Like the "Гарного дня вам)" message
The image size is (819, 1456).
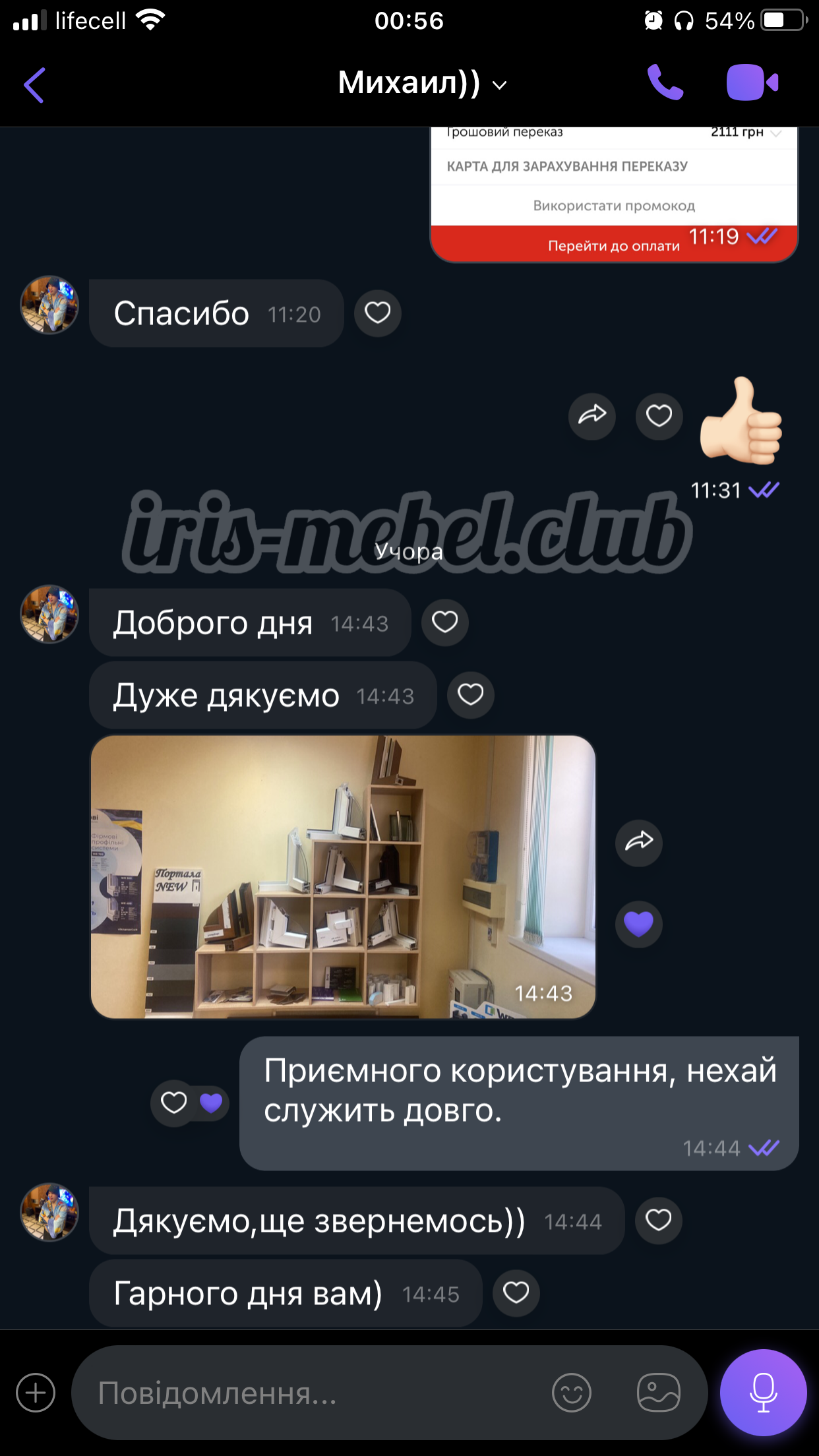click(516, 1293)
